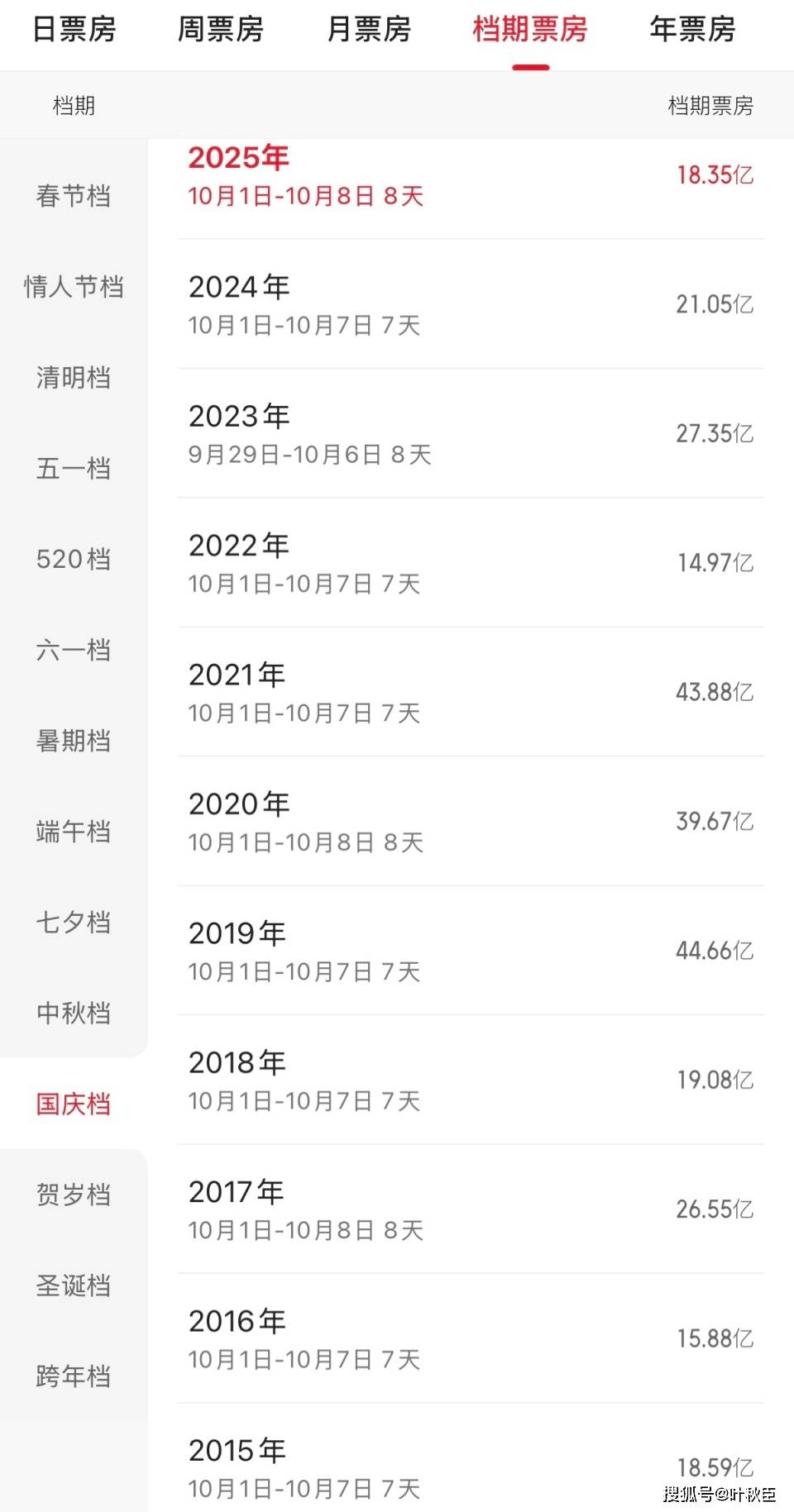794x1512 pixels.
Task: Open the 清明档 category
Action: pos(74,378)
